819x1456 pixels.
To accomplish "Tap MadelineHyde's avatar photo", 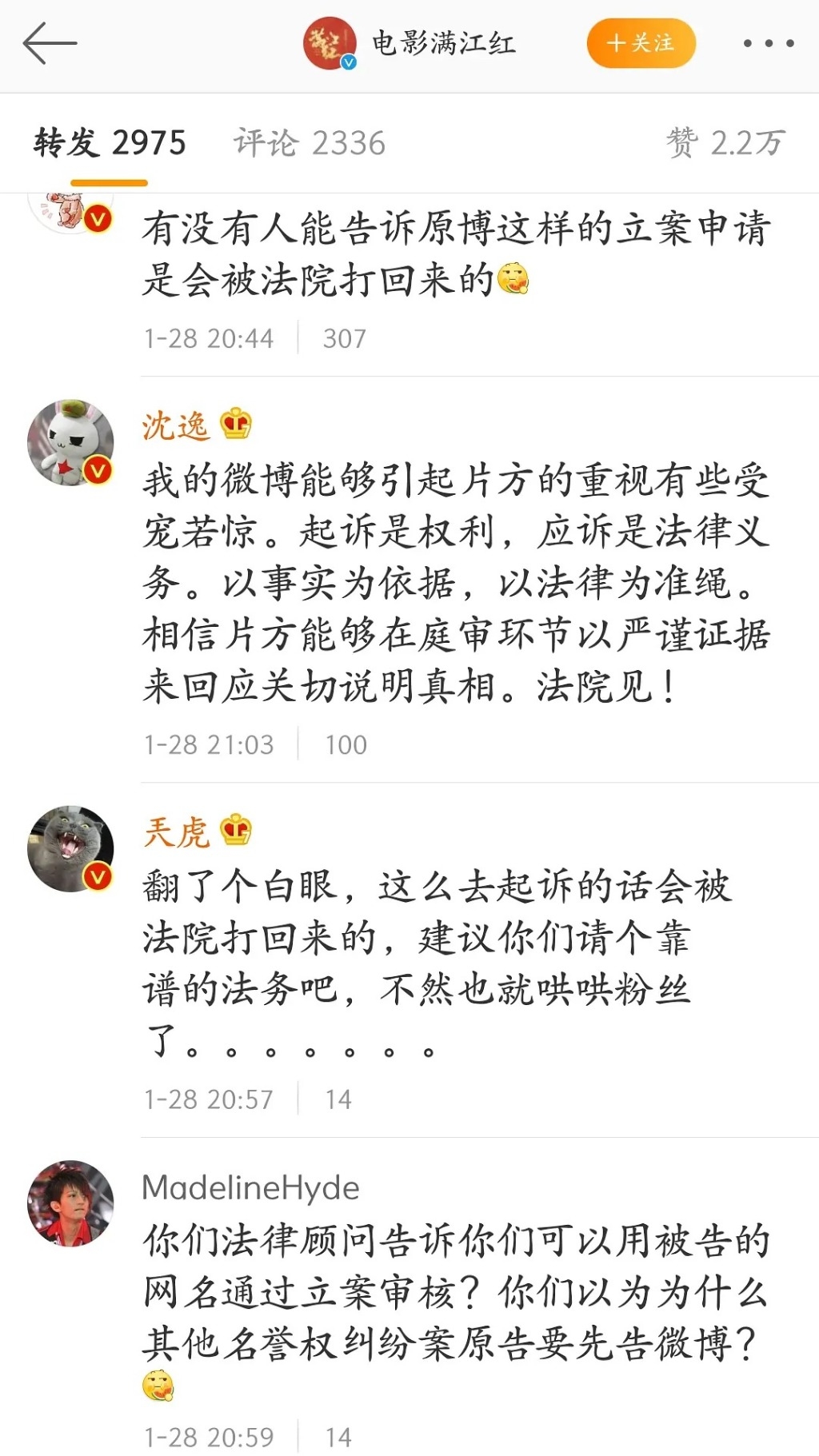I will pos(70,1203).
